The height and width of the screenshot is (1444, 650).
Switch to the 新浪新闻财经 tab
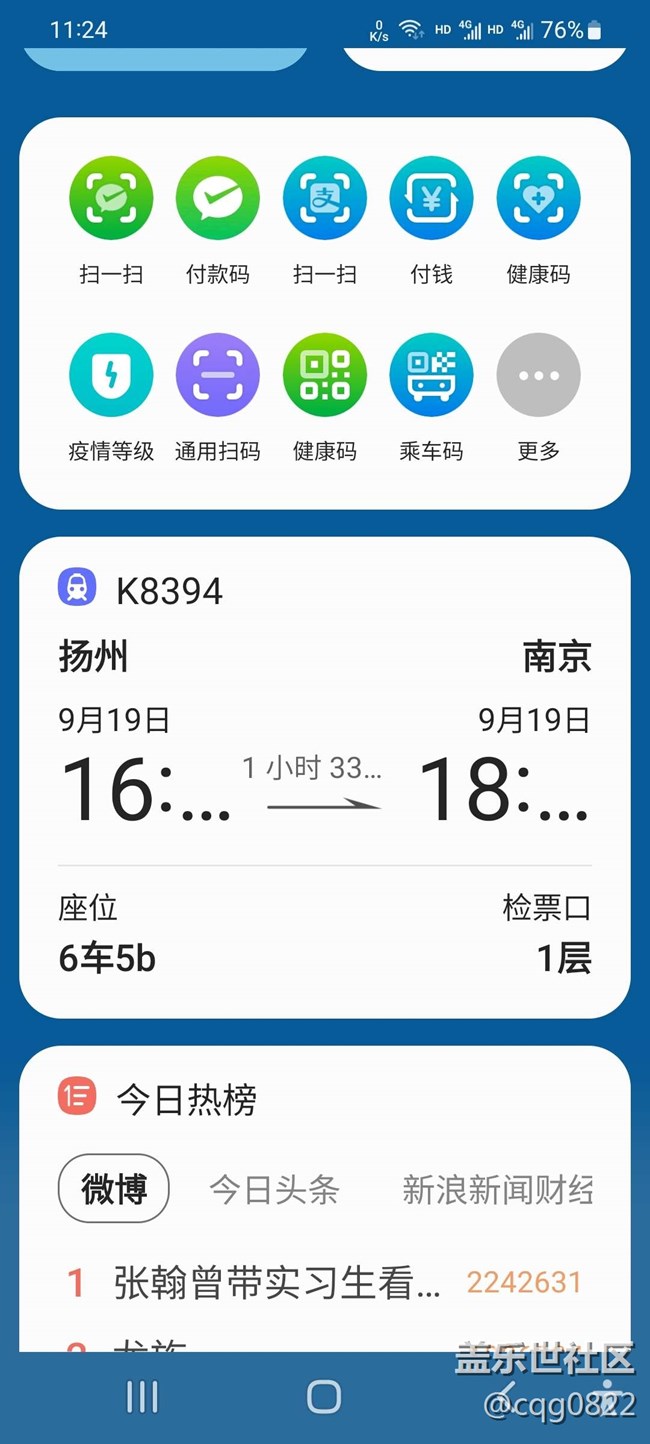click(497, 1190)
